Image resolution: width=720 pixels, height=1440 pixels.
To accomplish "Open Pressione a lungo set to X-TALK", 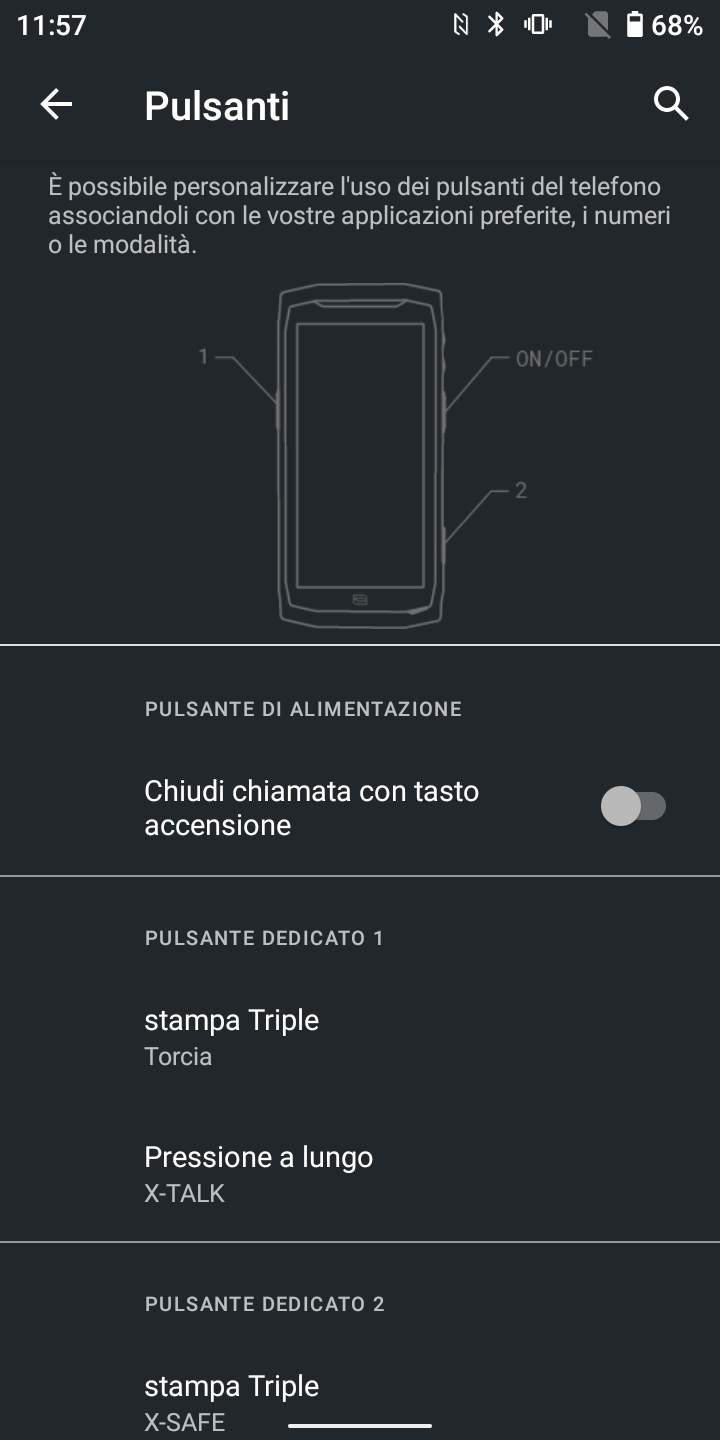I will click(x=360, y=1174).
